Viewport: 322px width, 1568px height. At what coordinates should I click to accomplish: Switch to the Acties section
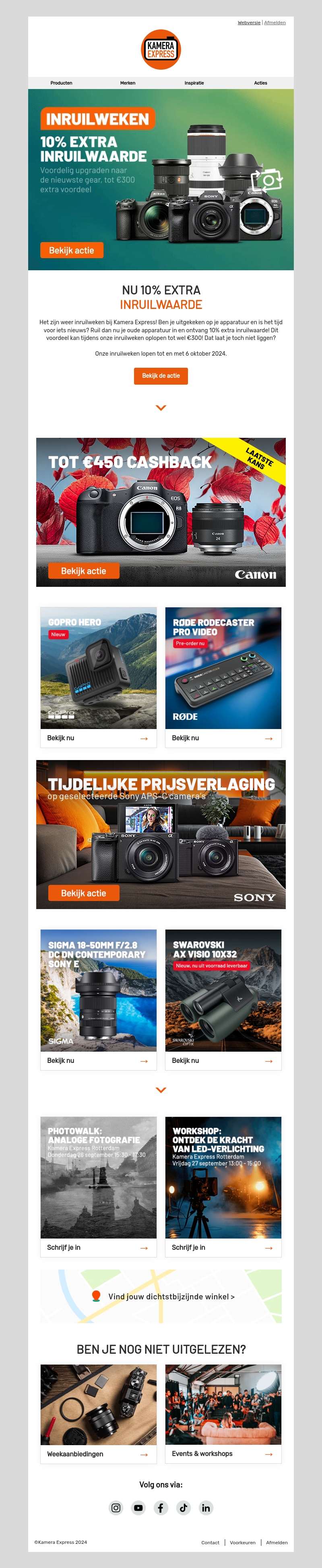tap(260, 83)
